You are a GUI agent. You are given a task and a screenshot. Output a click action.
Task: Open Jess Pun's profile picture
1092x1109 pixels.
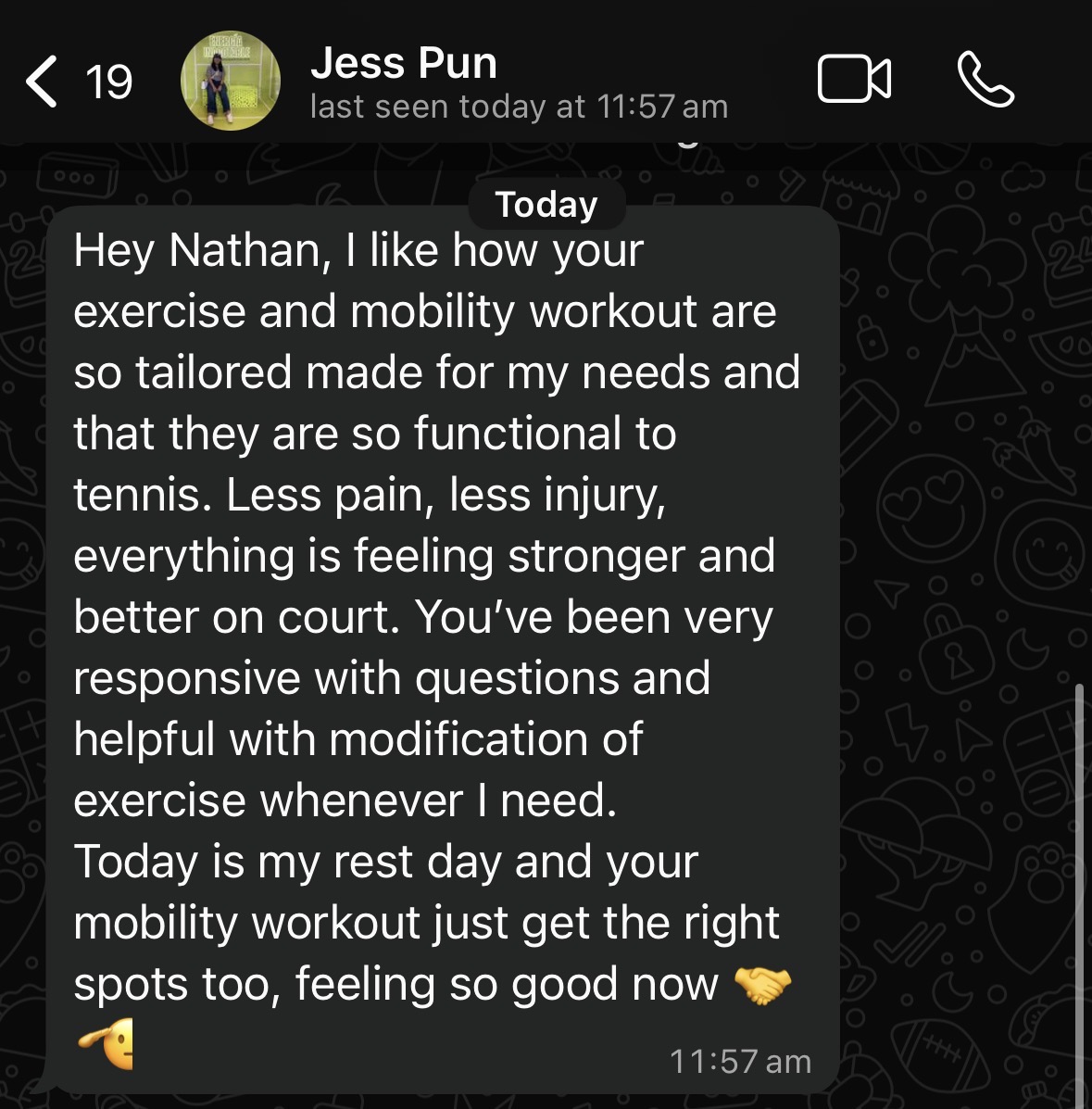[x=230, y=82]
